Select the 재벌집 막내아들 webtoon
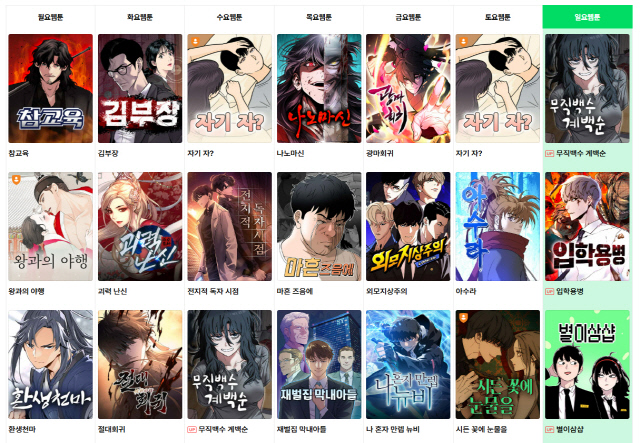 click(x=319, y=364)
